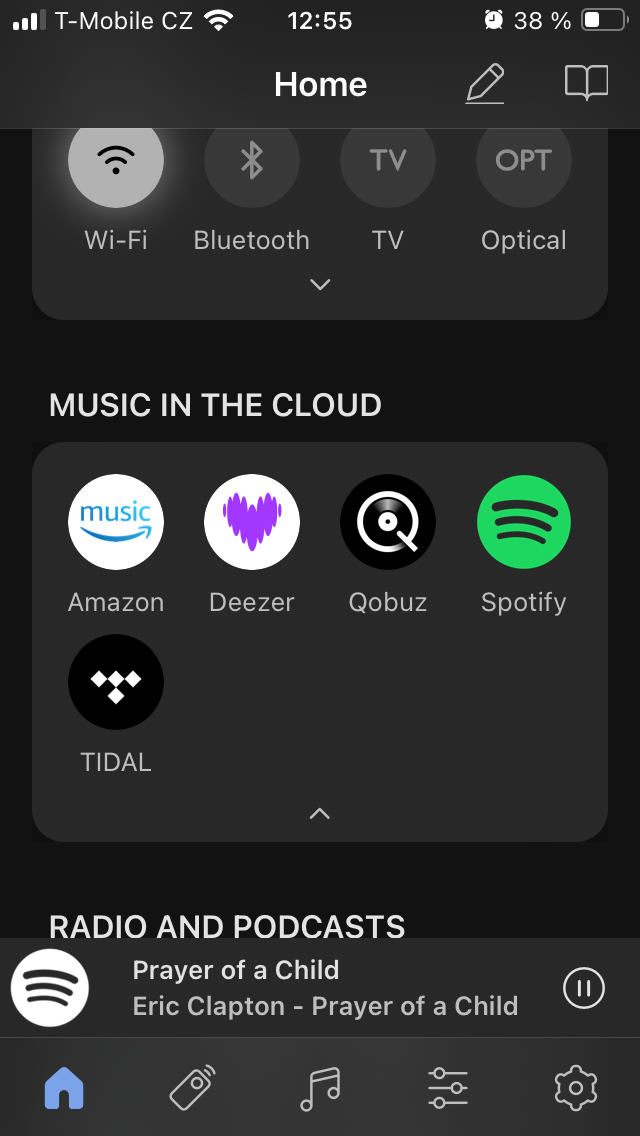Tap the edit pencil icon

tap(486, 84)
